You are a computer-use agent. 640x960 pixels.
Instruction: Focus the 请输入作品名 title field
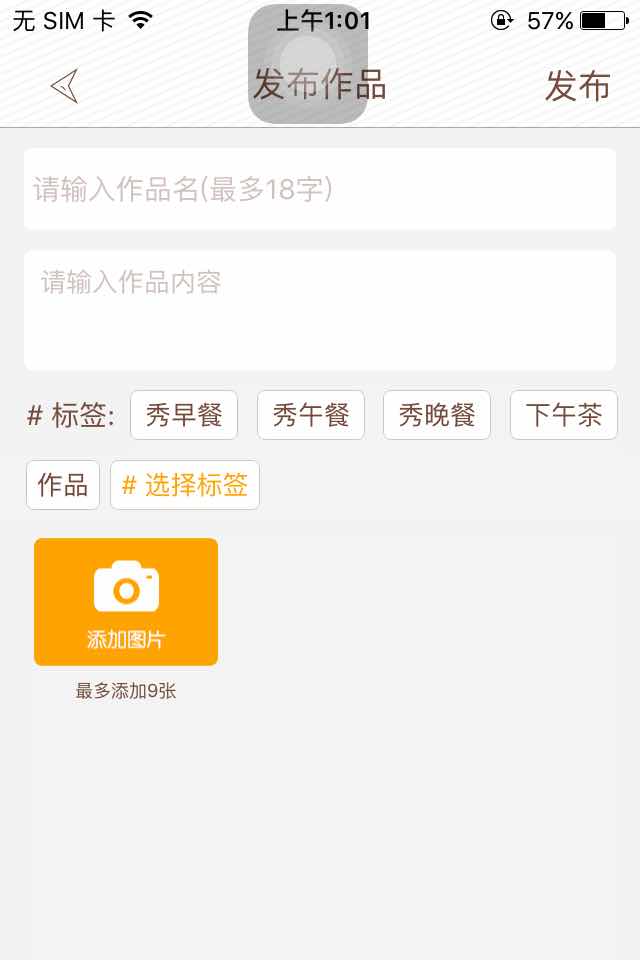tap(319, 189)
